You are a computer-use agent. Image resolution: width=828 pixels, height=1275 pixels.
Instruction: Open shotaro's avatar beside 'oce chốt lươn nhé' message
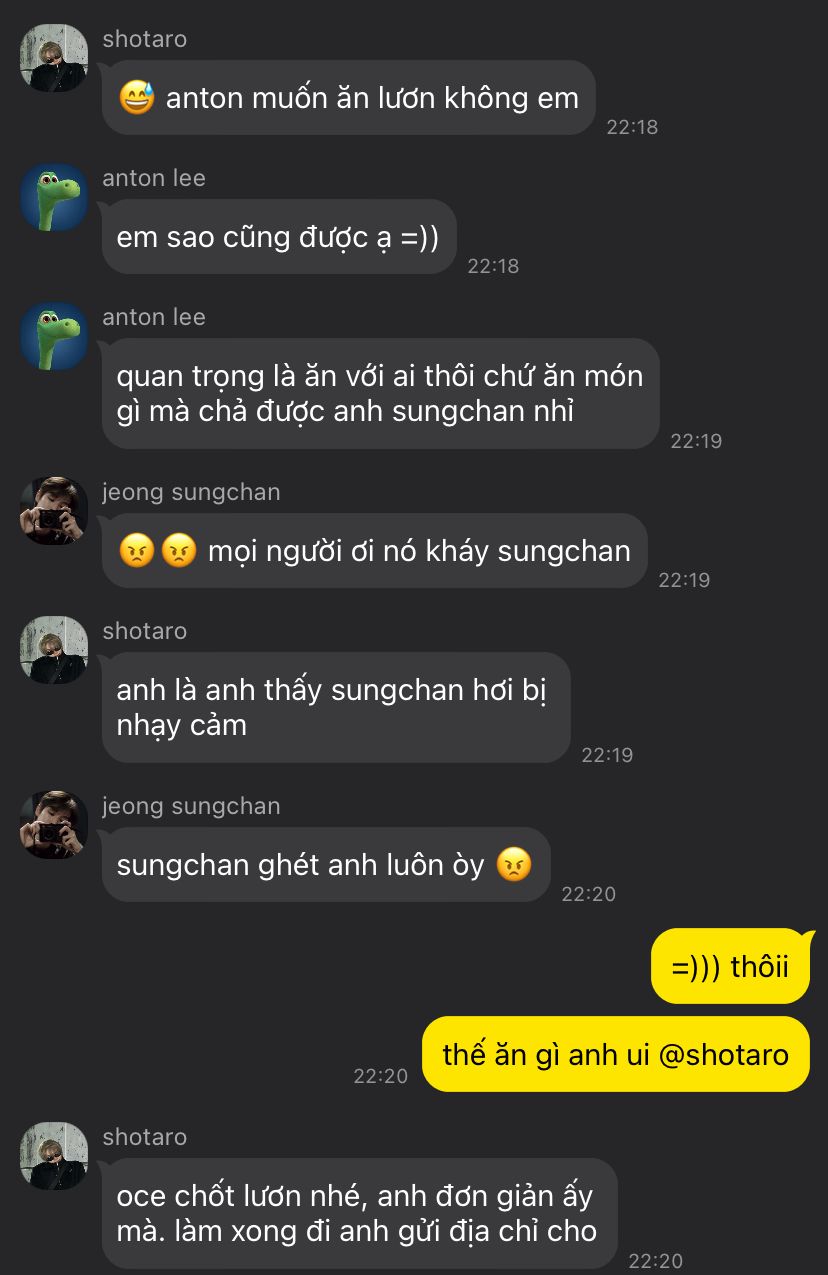click(54, 1156)
